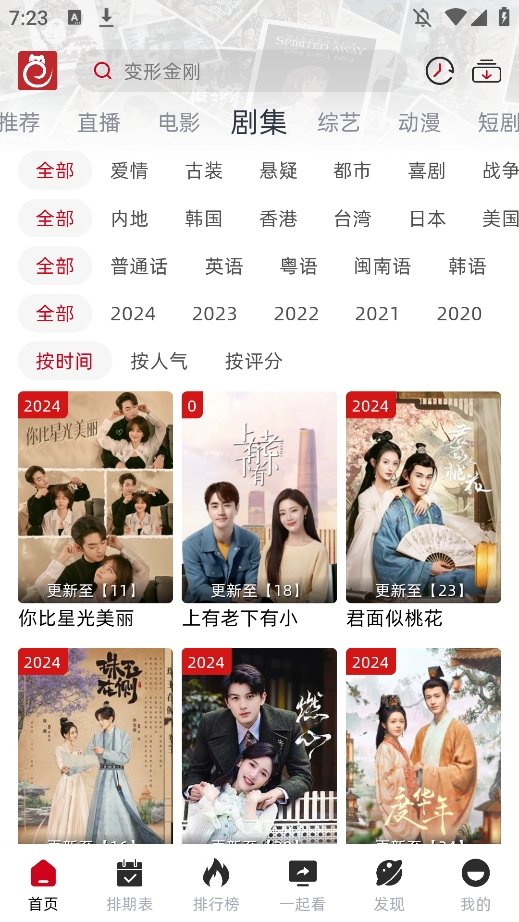Filter by year 2023
The image size is (519, 922).
click(215, 313)
